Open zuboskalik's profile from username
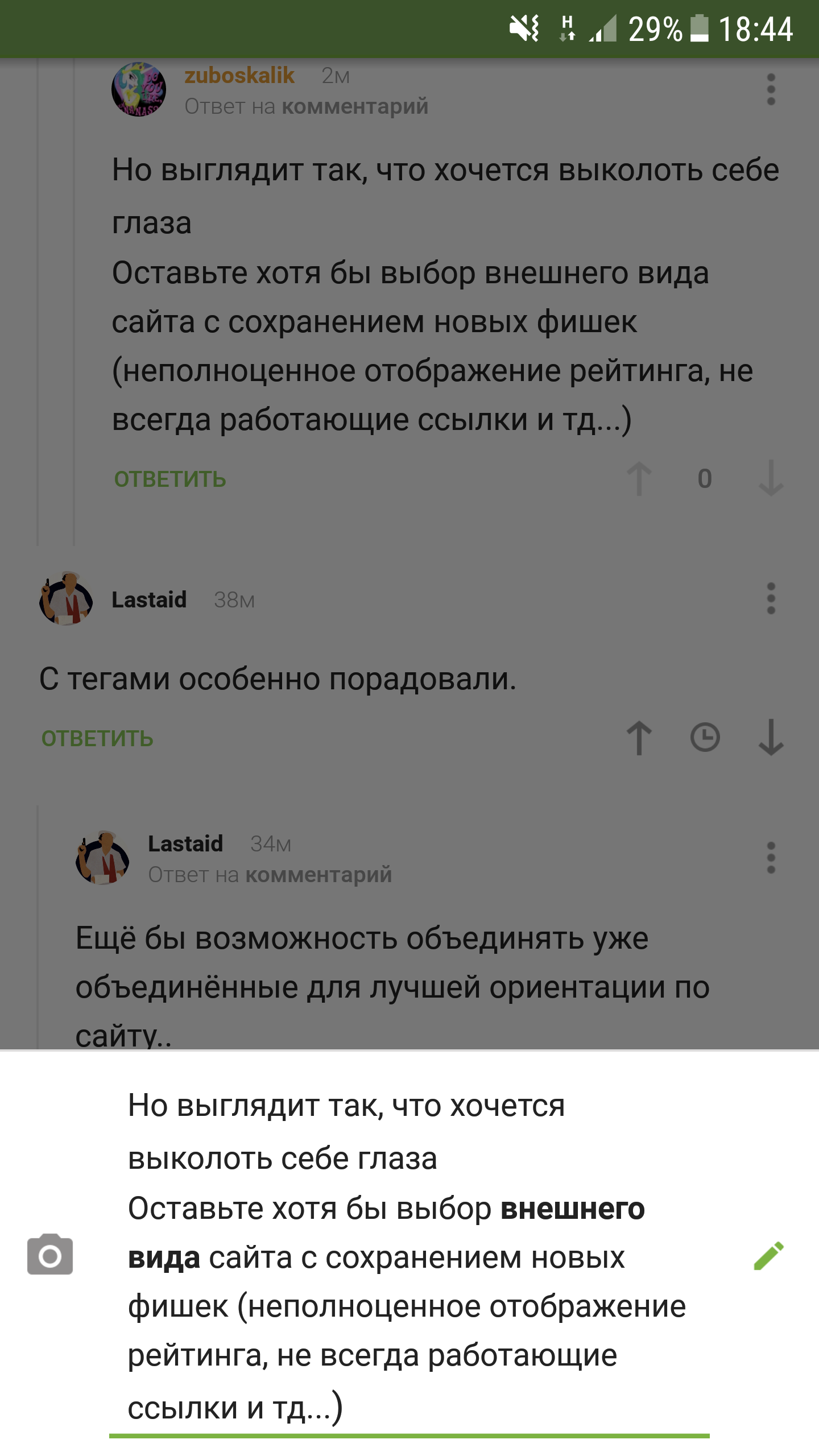 [239, 75]
